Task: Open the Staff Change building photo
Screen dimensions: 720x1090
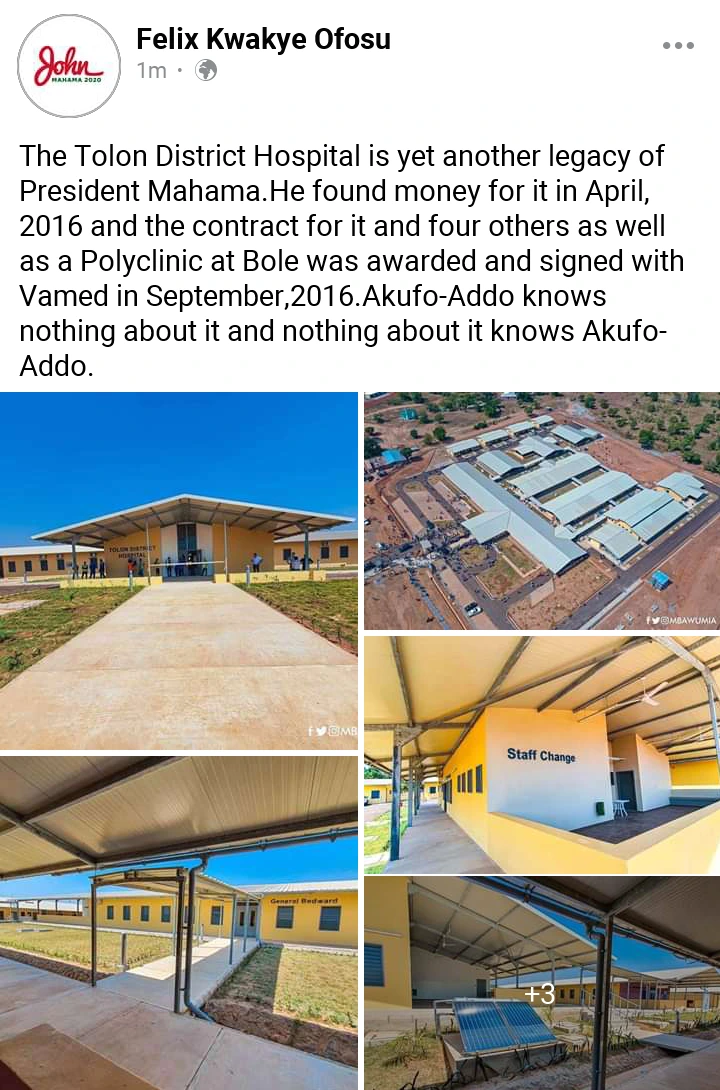Action: click(x=541, y=755)
